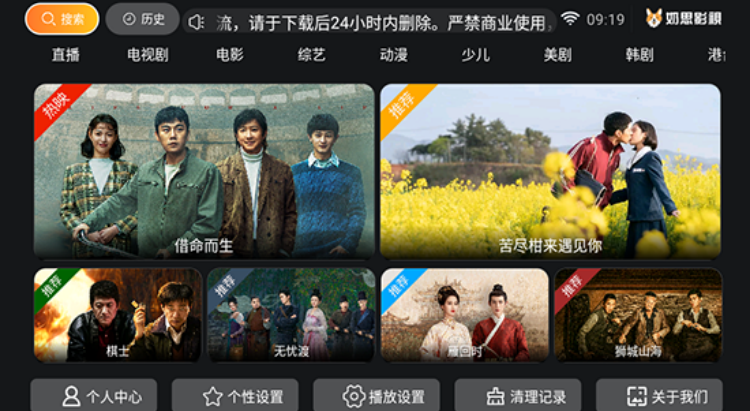Go to the 综艺 tab

coord(312,55)
